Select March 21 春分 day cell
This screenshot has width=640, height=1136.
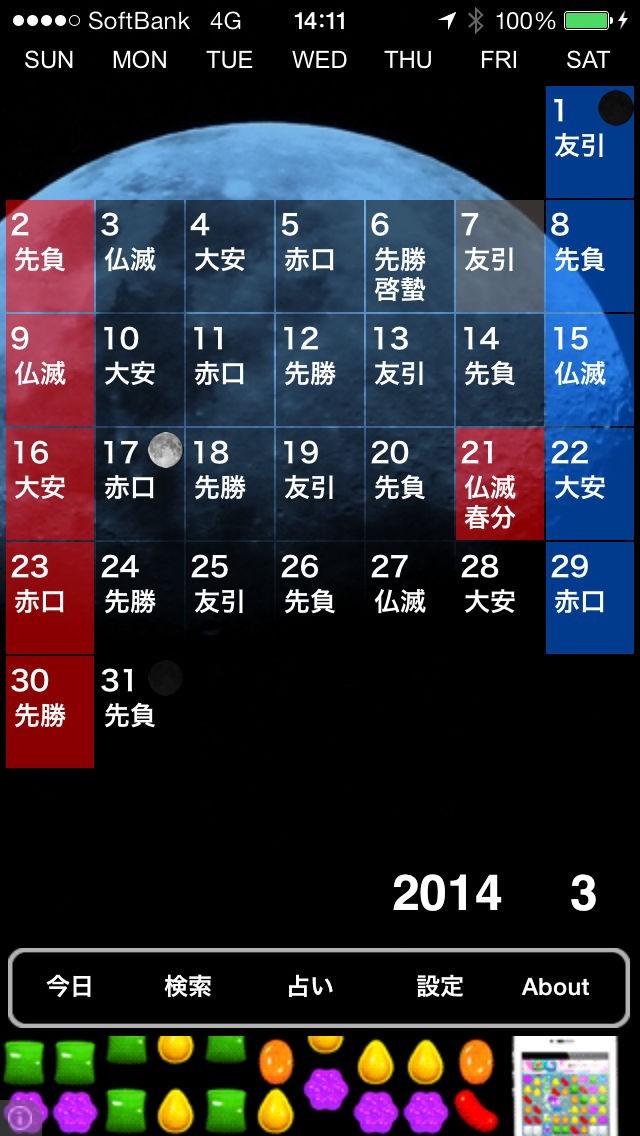[499, 485]
